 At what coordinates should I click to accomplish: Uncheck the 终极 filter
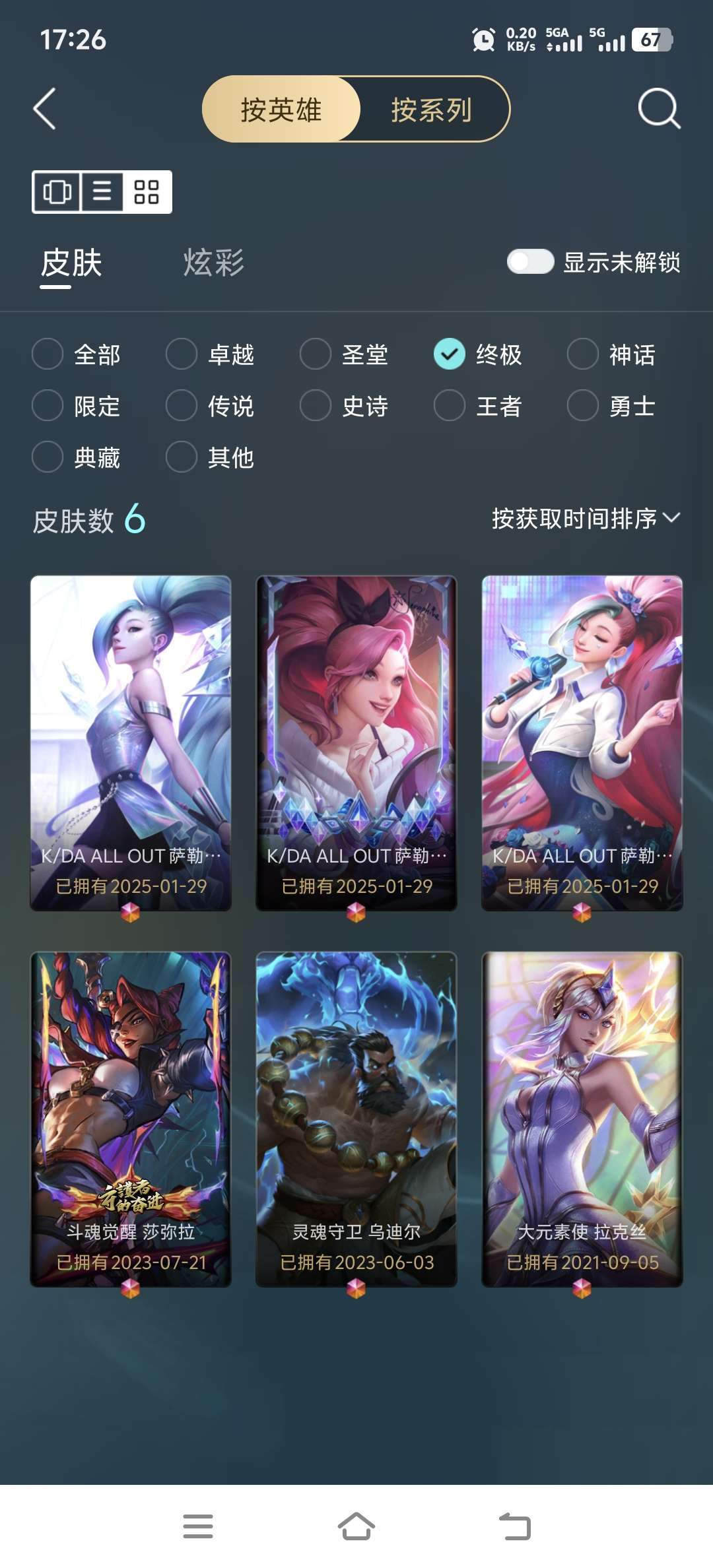click(x=478, y=354)
